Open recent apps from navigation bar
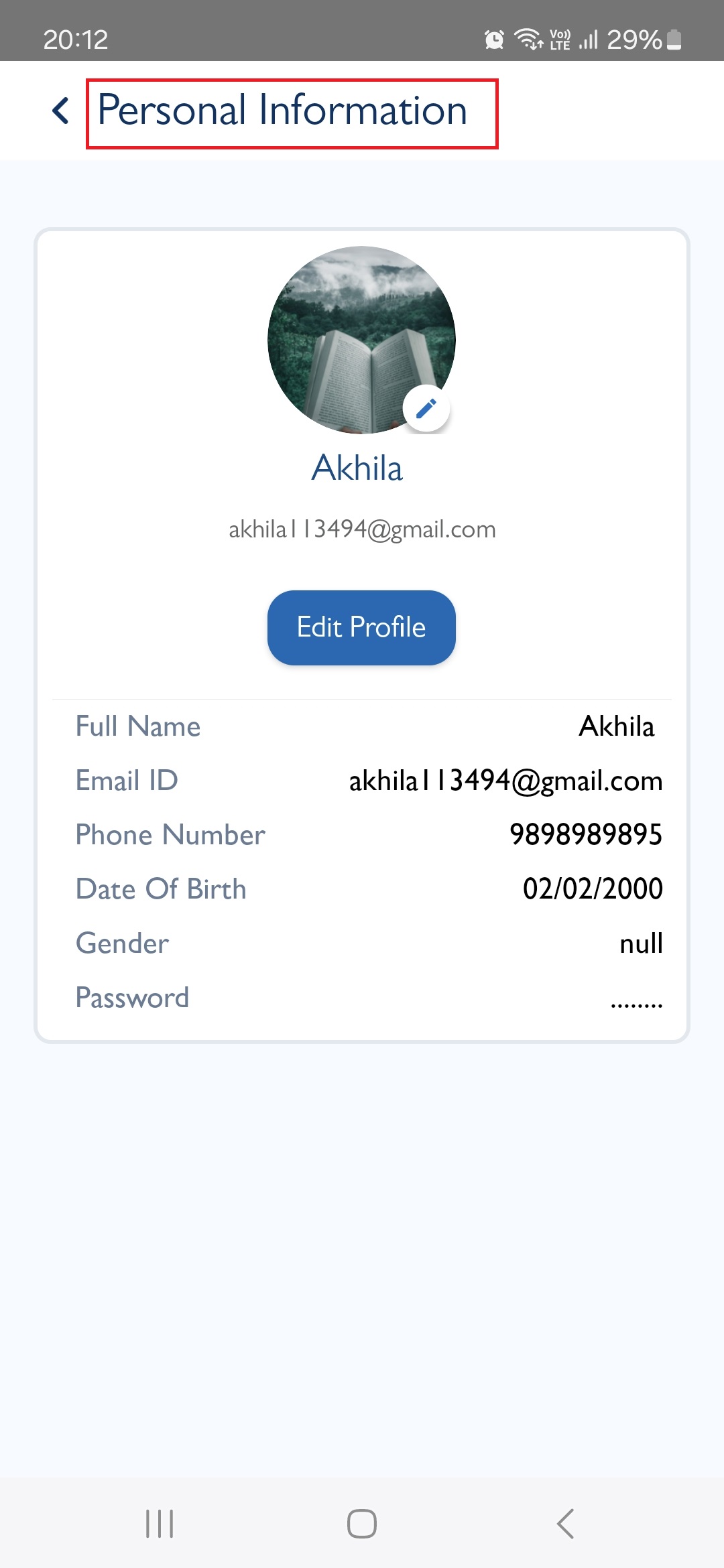Viewport: 724px width, 1568px height. coord(160,1523)
